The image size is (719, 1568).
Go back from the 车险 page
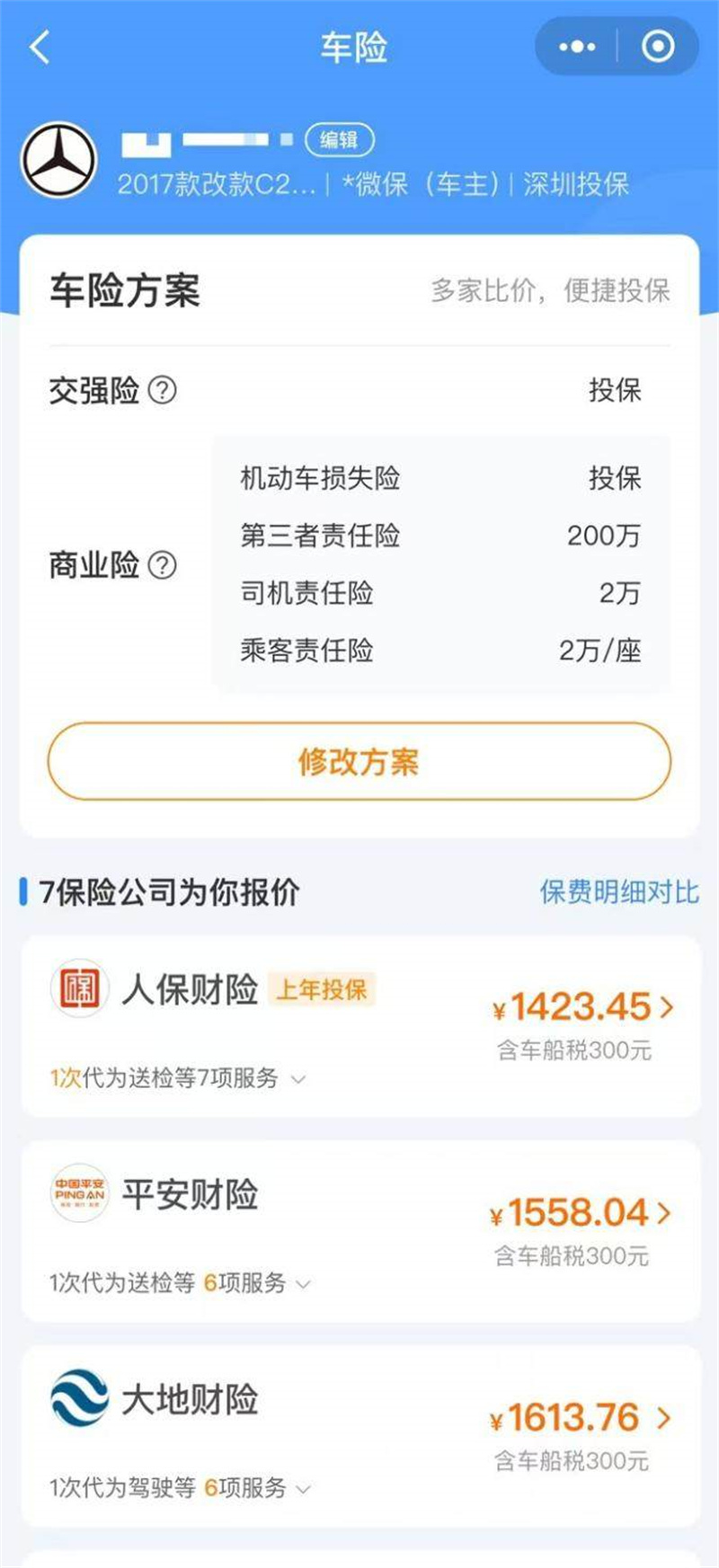pos(40,47)
